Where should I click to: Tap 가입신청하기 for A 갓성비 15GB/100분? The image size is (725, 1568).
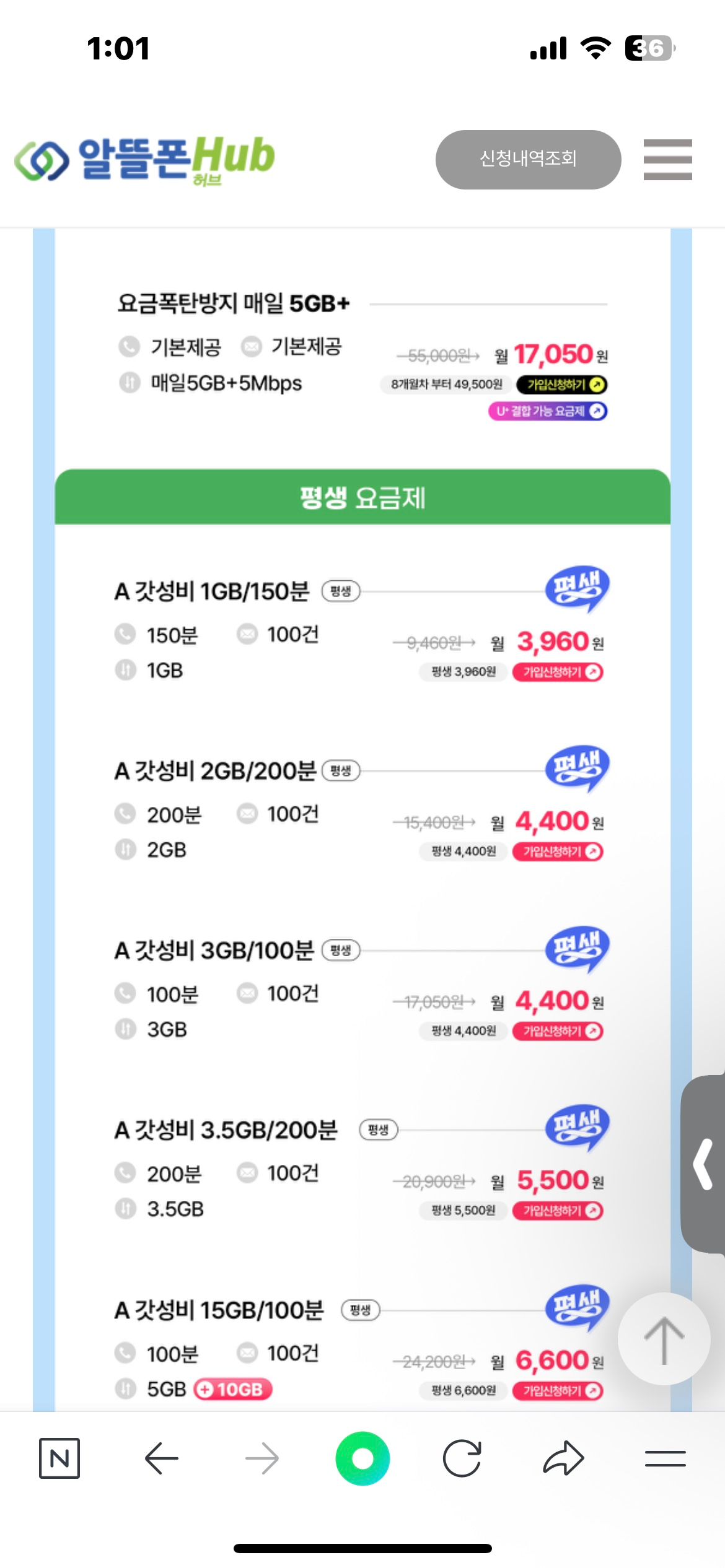(x=558, y=1391)
